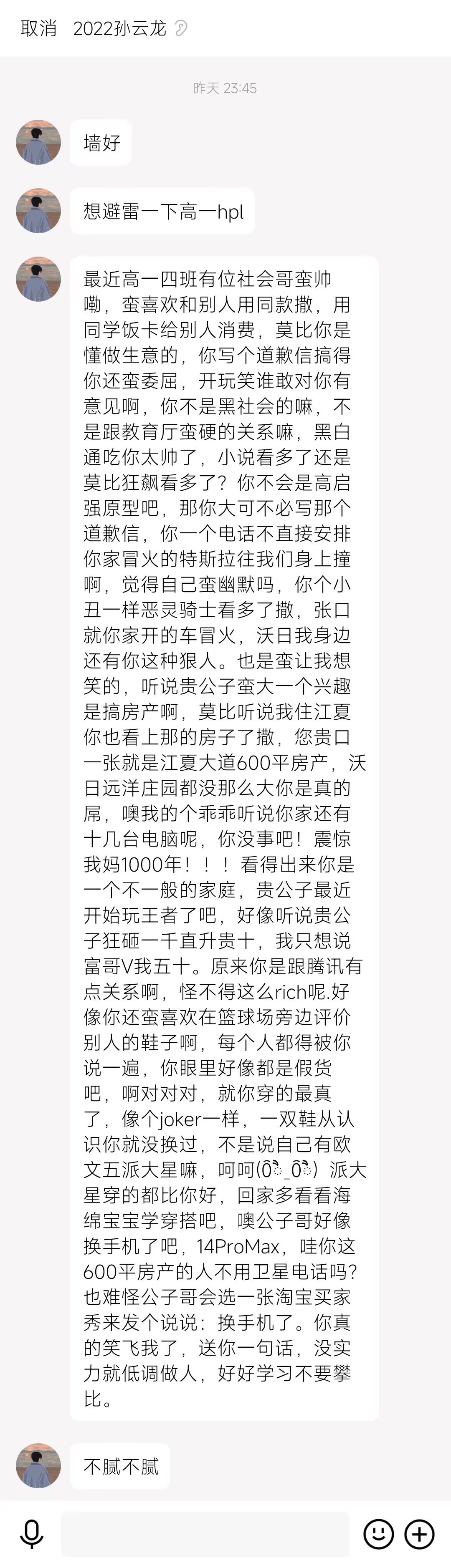Viewport: 451px width, 1568px height.
Task: Focus the message text input field
Action: tap(205, 1533)
